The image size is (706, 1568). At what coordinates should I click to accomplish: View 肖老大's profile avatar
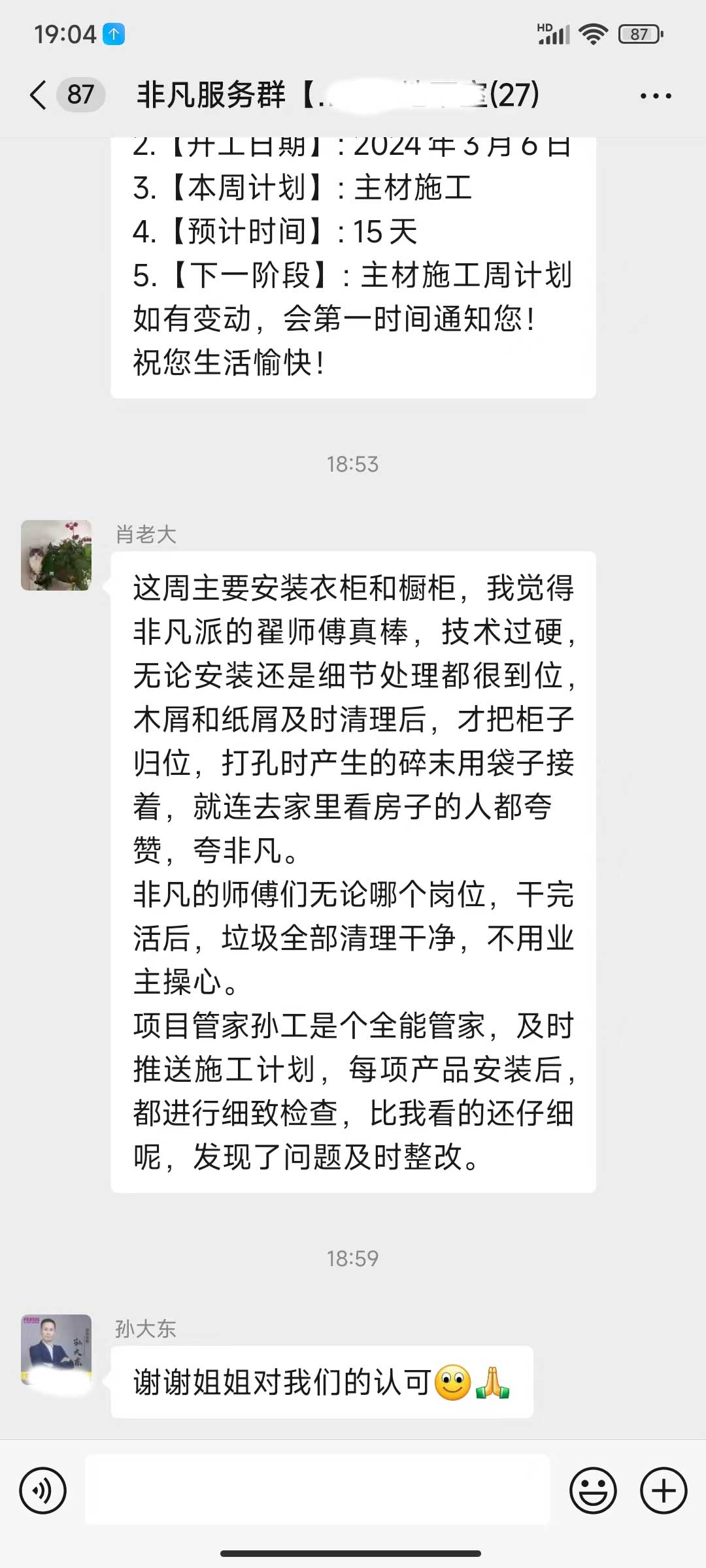coord(56,555)
